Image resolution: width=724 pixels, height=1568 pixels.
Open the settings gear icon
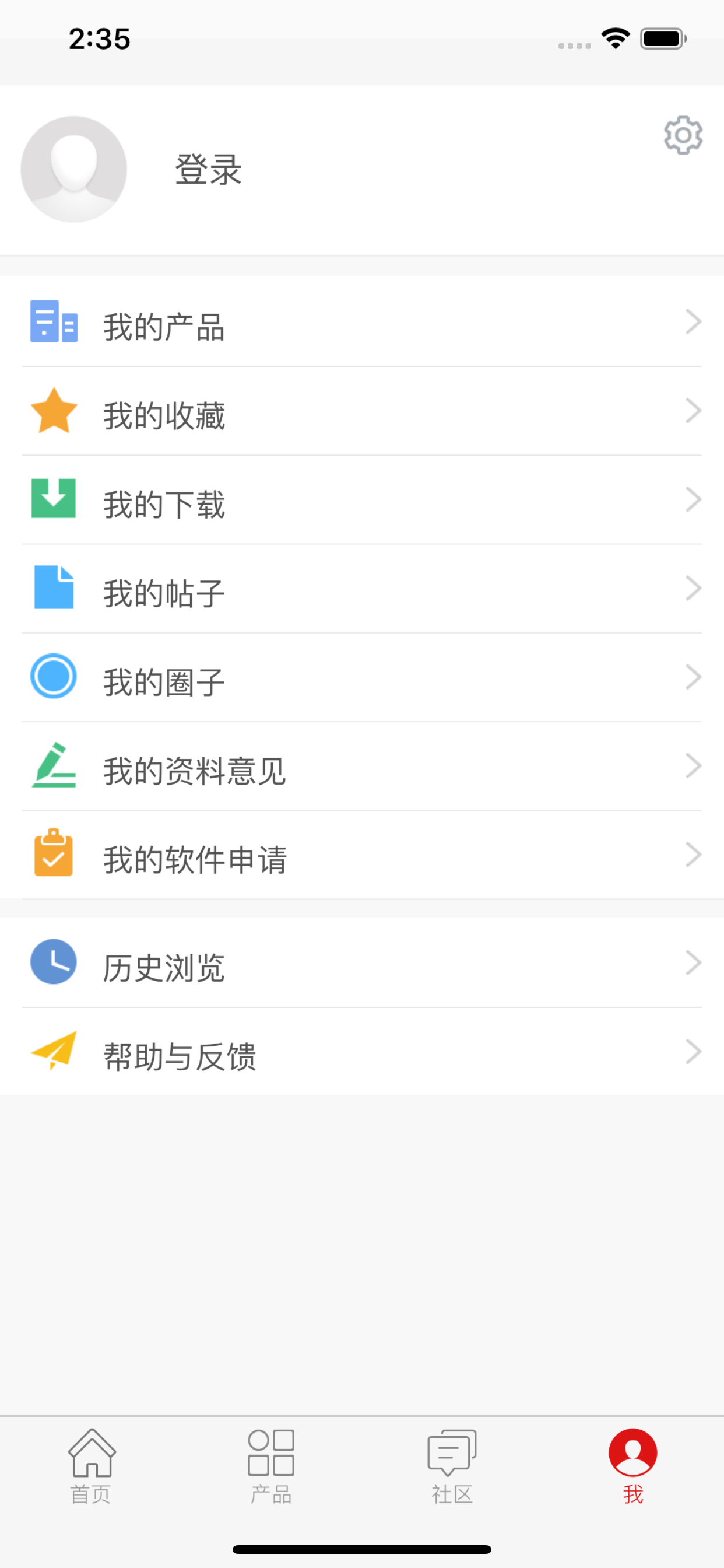coord(683,135)
